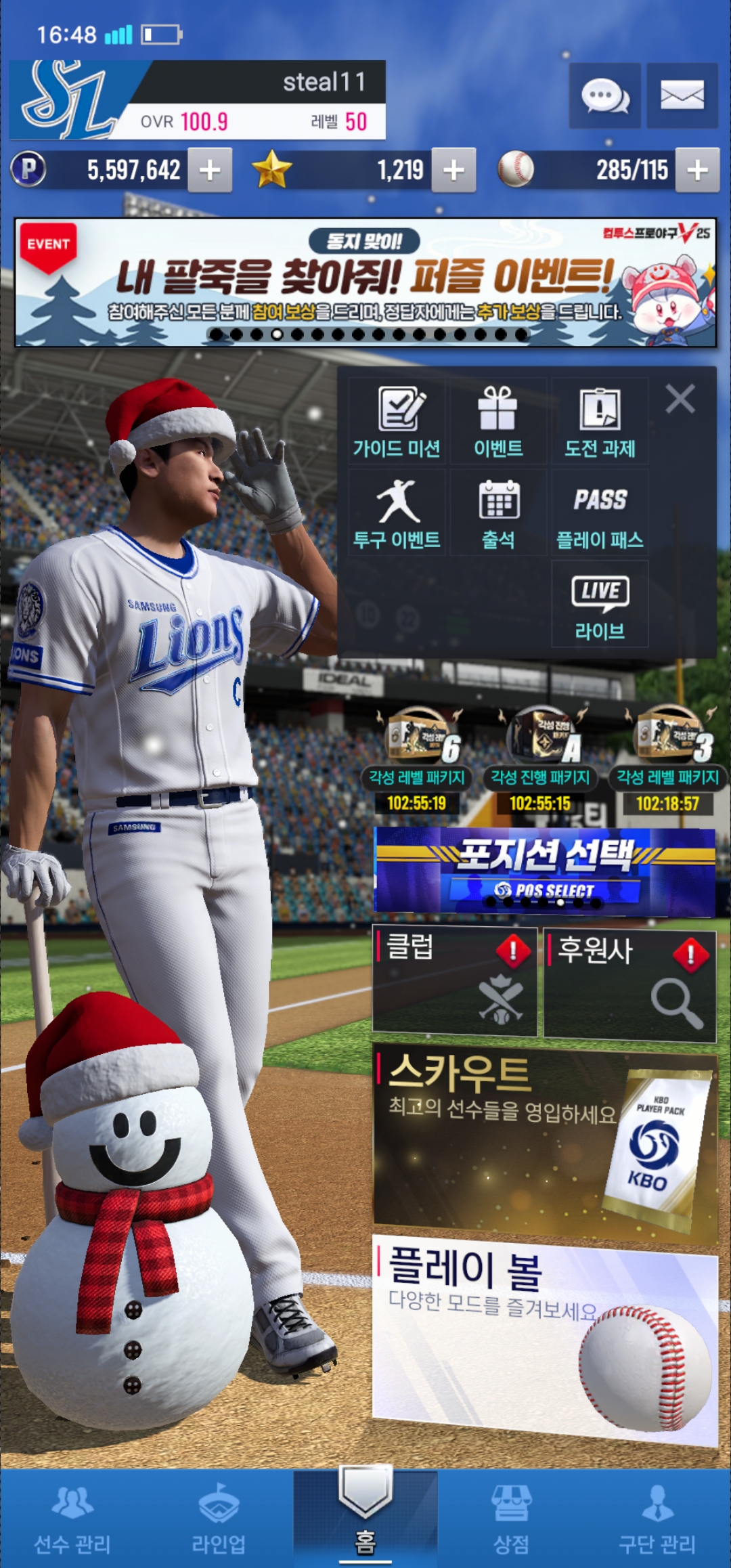This screenshot has width=731, height=1568.
Task: Open the 포지션 선택 banner
Action: pyautogui.click(x=544, y=872)
